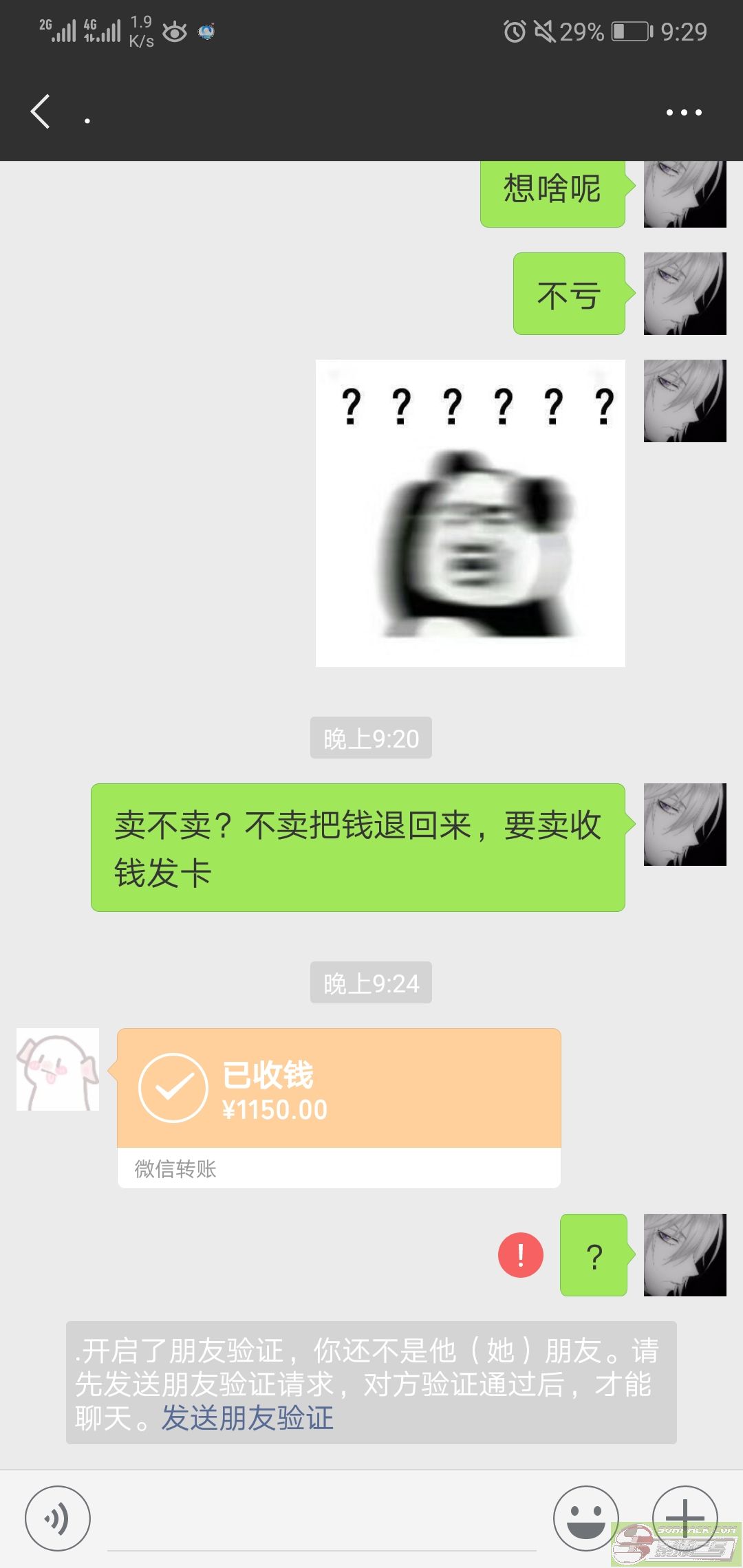
Task: Open the plus attachments menu
Action: 685,1518
